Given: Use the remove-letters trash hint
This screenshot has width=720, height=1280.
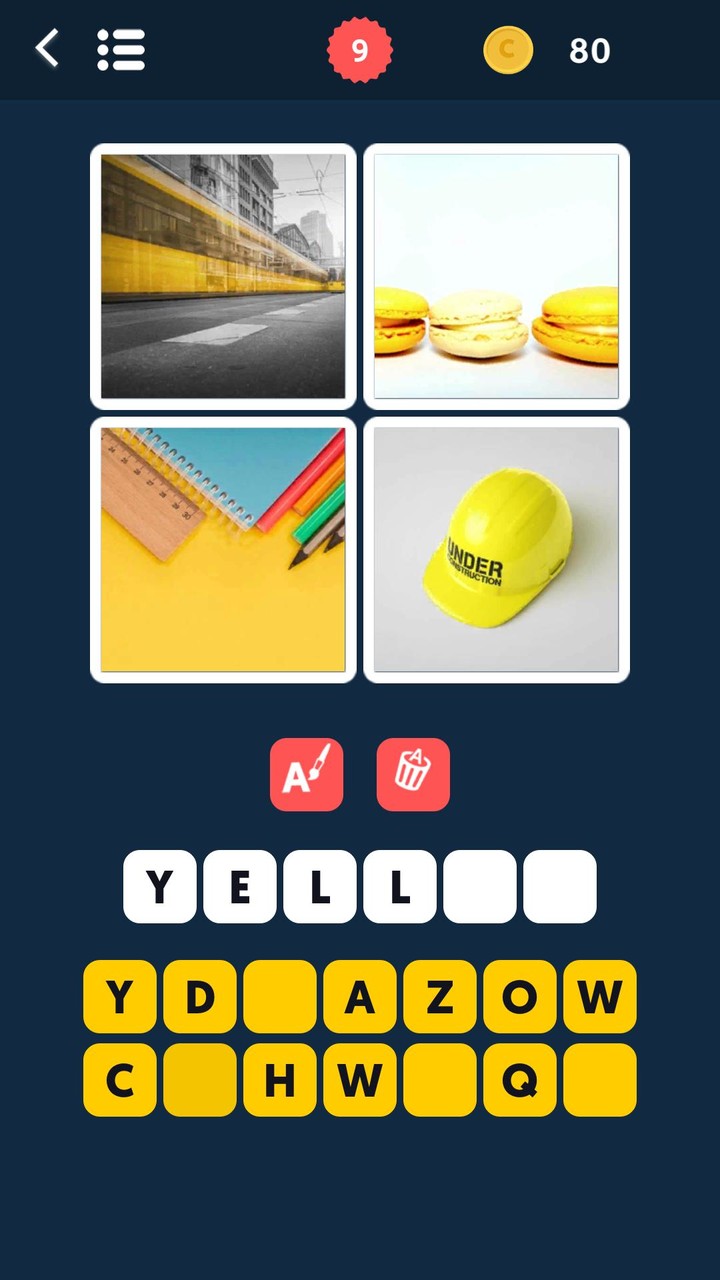Looking at the screenshot, I should [x=413, y=773].
